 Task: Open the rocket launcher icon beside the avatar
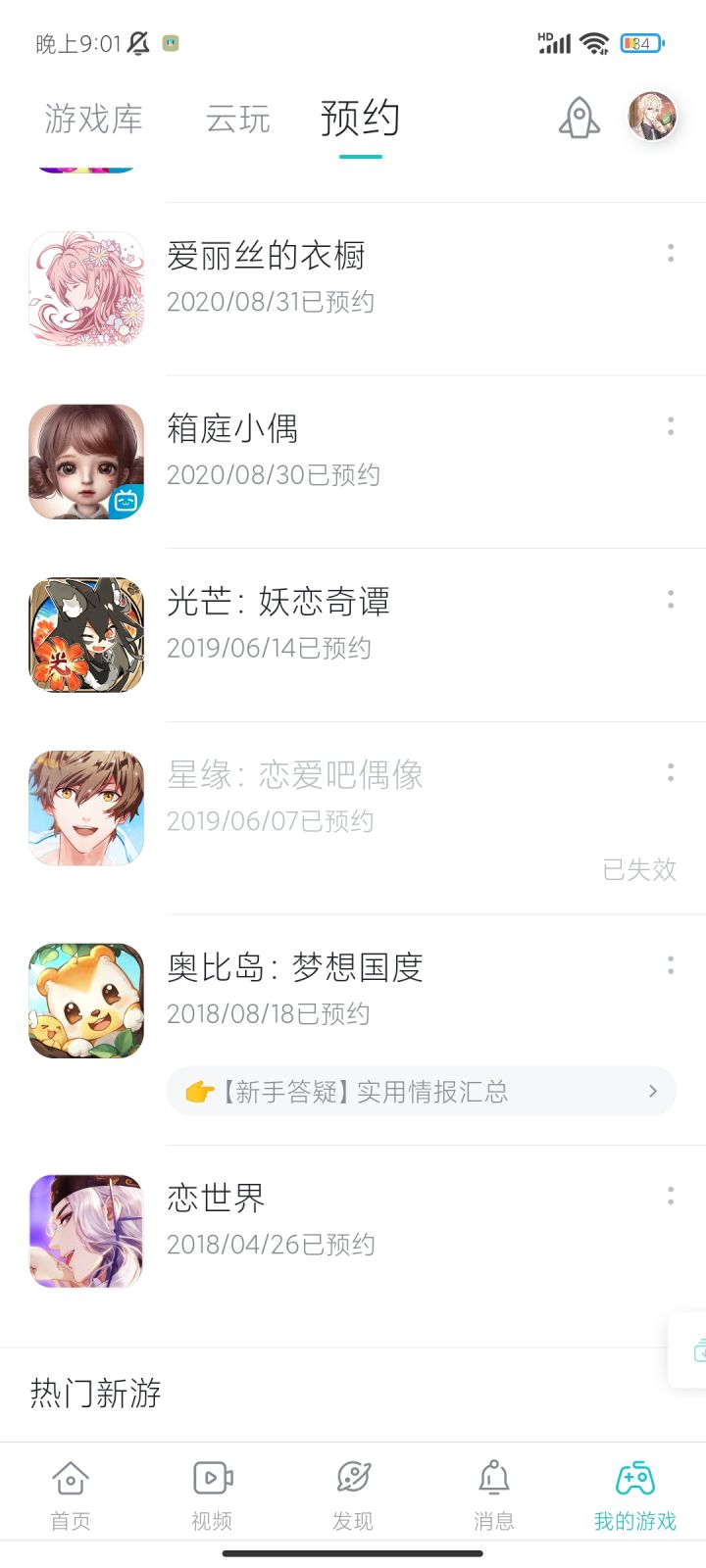point(578,116)
